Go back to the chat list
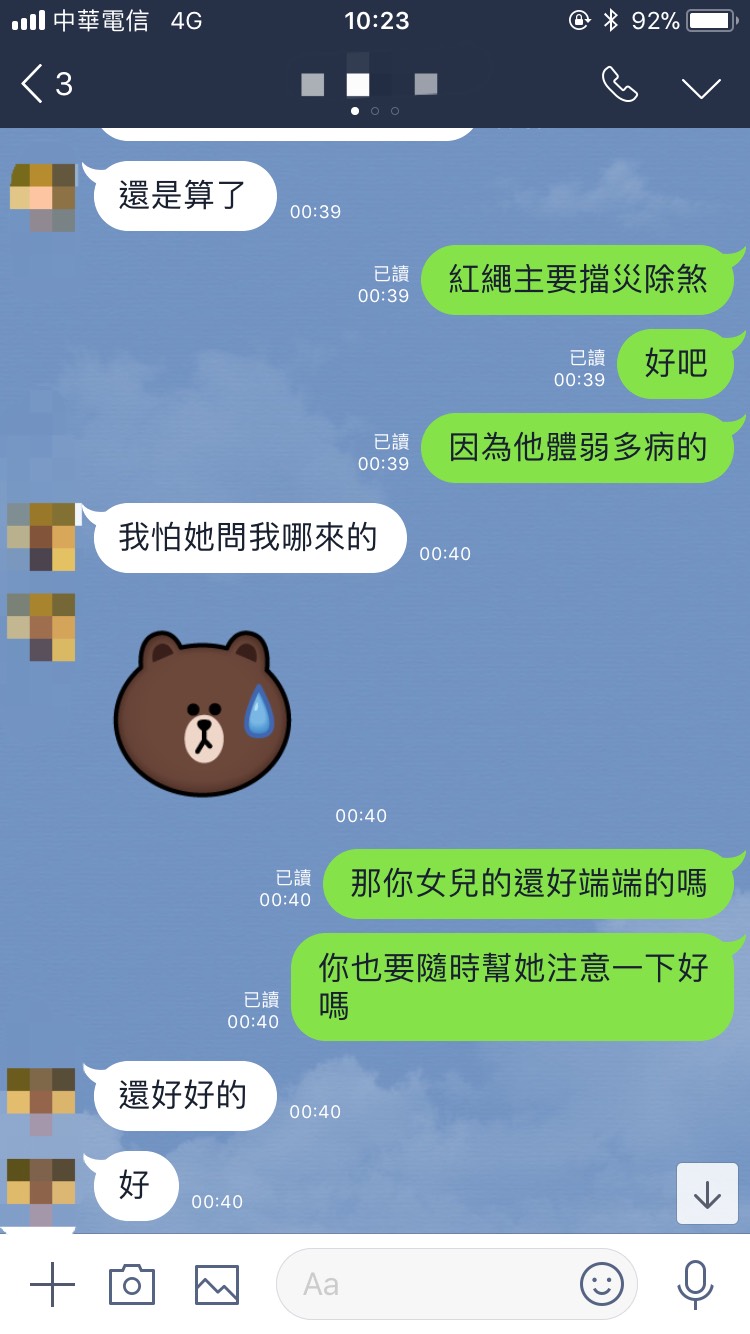 tap(45, 85)
